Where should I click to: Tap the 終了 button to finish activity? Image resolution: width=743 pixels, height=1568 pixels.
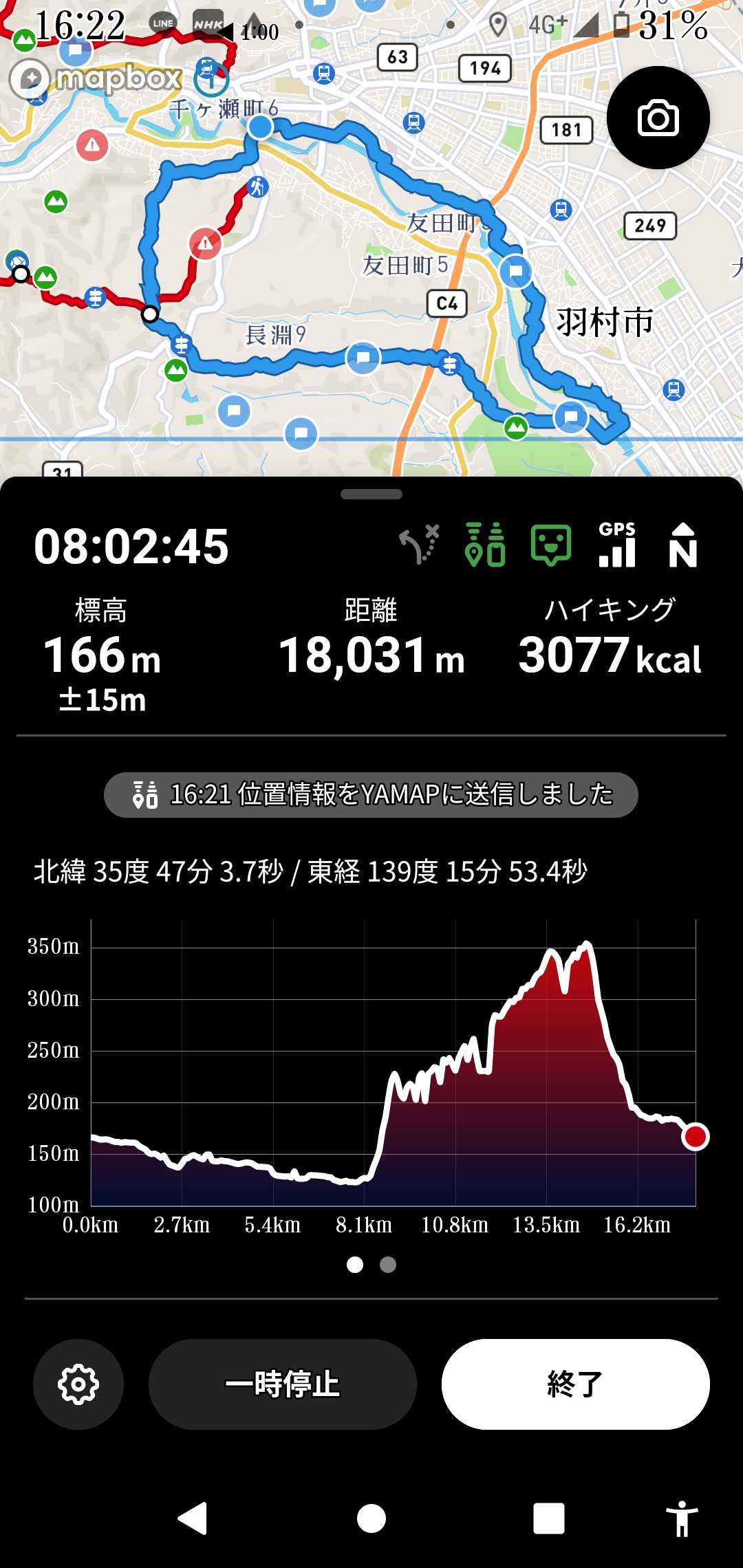pyautogui.click(x=575, y=1384)
